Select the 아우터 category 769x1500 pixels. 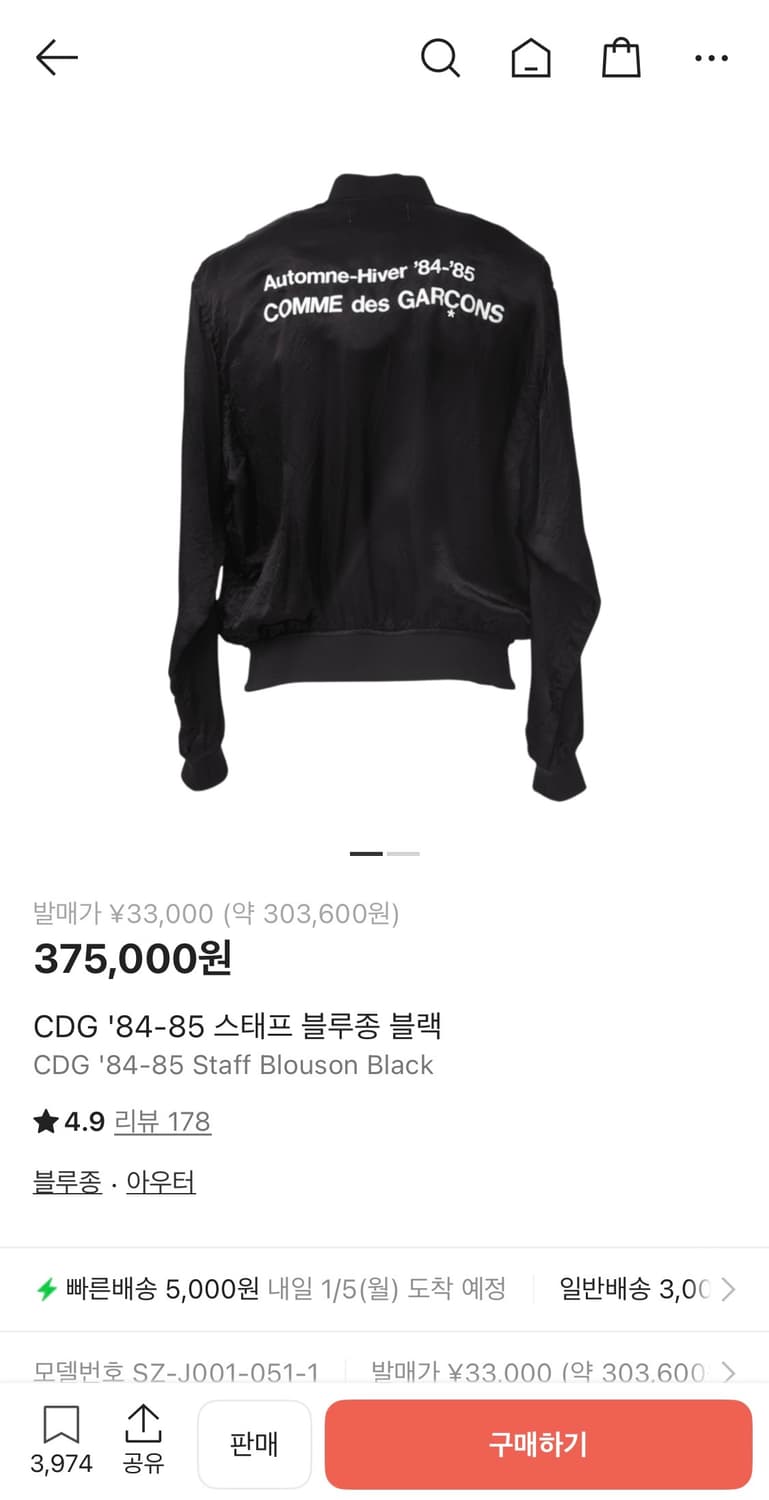pos(160,1182)
